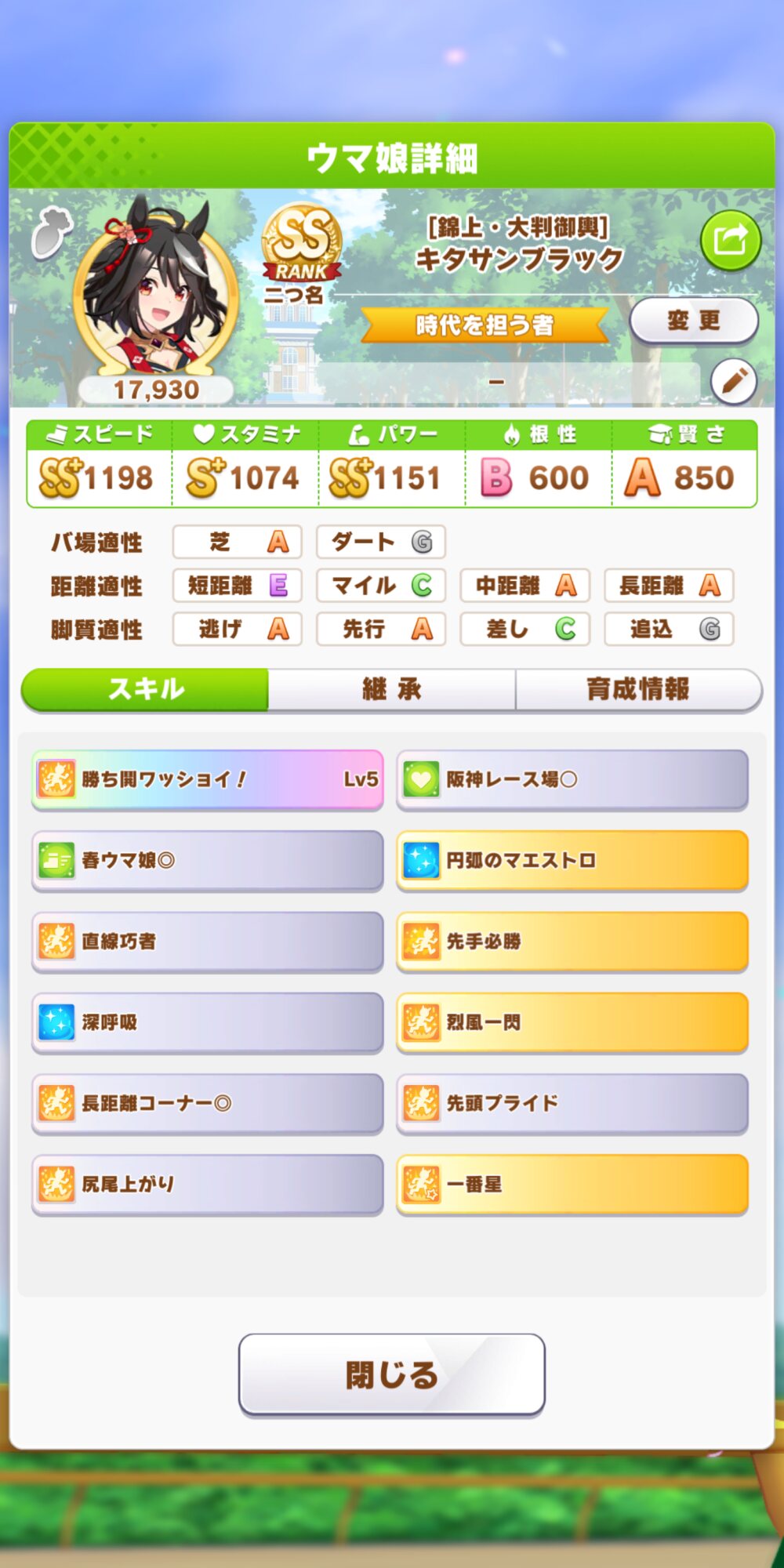
Task: Show details for 烈風一閃 skill
Action: 572,1023
